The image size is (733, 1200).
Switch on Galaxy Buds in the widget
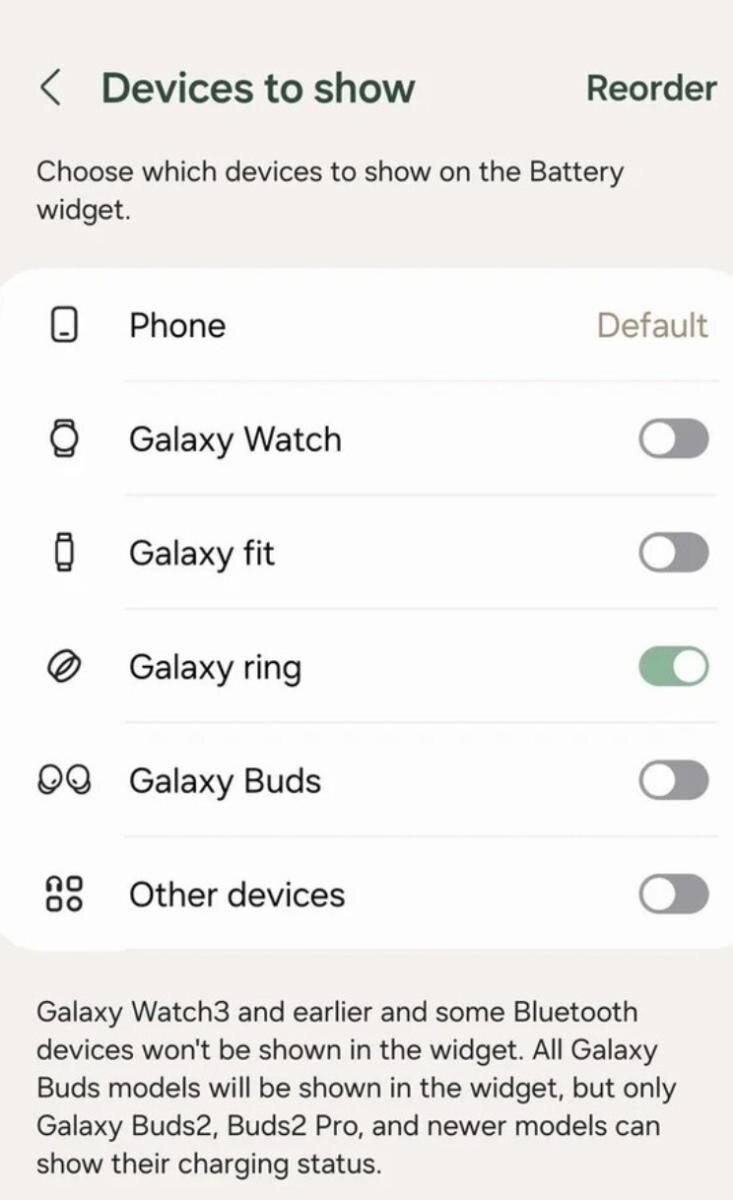[x=674, y=781]
